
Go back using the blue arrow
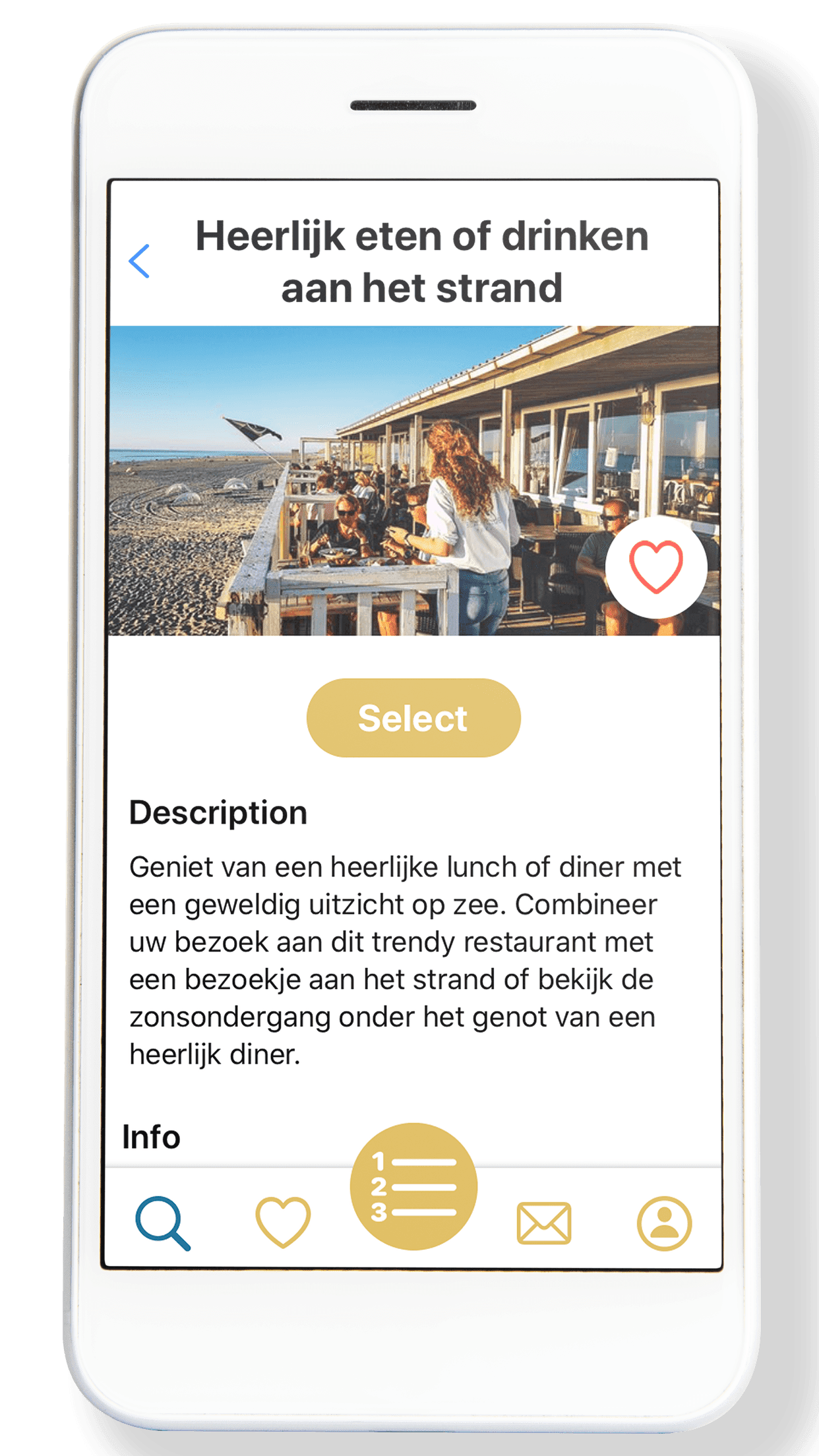click(139, 261)
